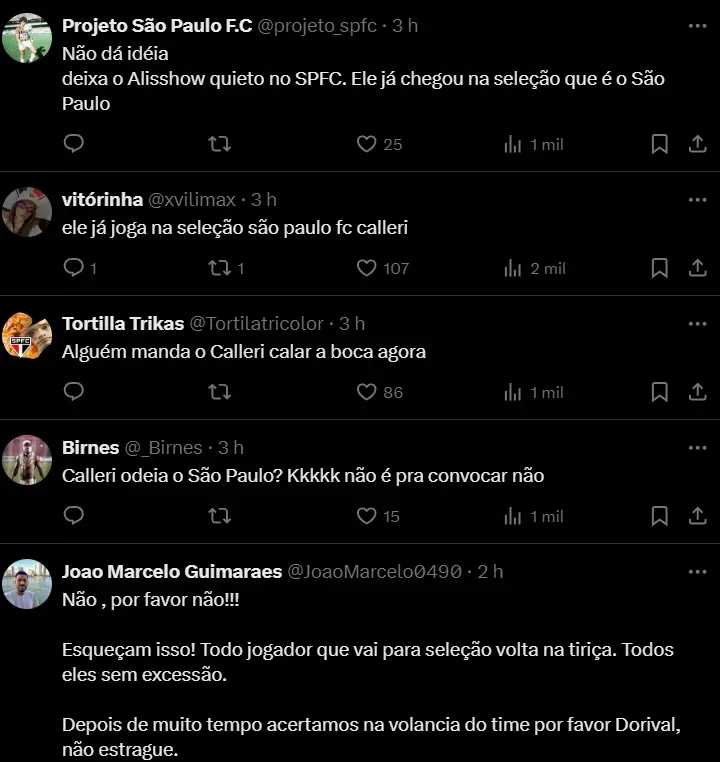Open the Projeto São Paulo F.C avatar
The image size is (720, 762).
pyautogui.click(x=27, y=38)
